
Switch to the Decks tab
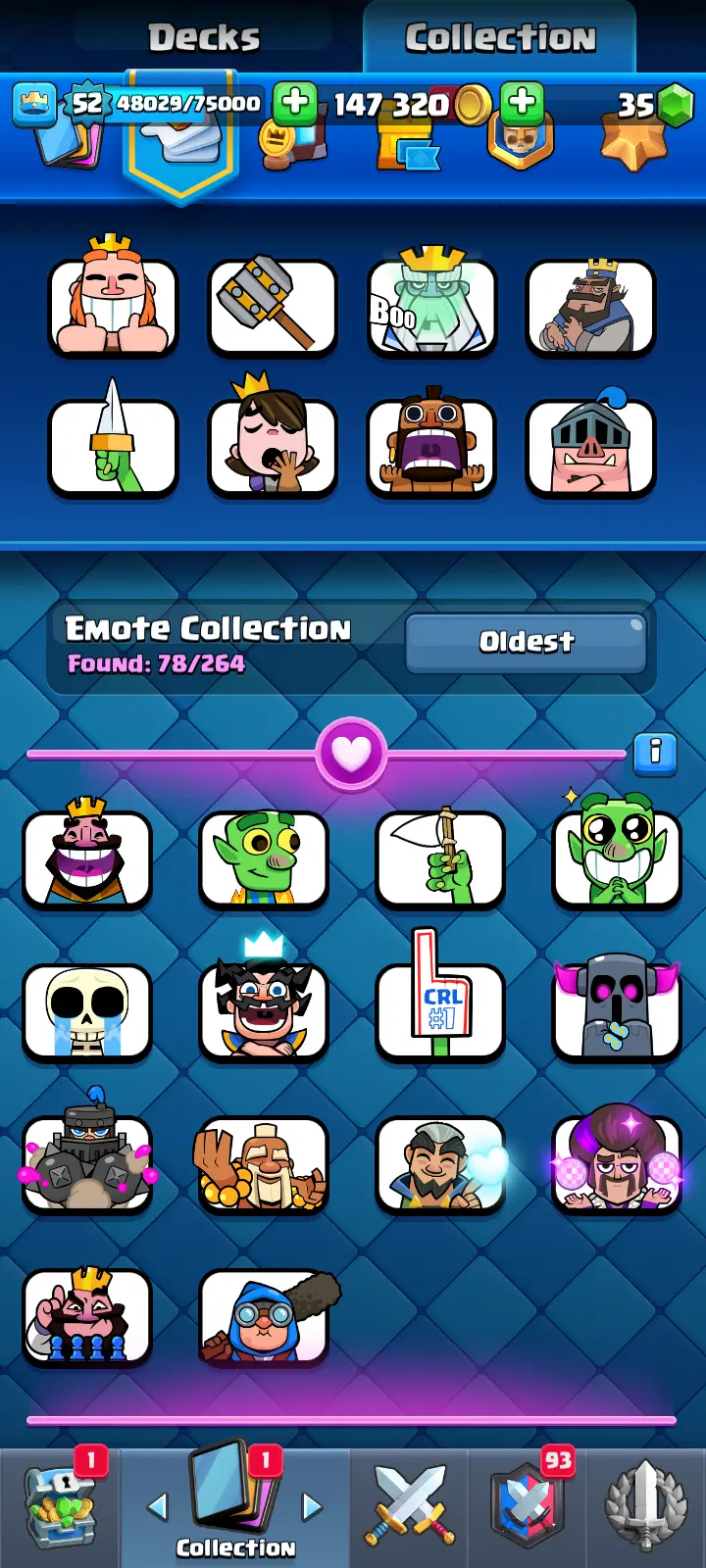(204, 37)
